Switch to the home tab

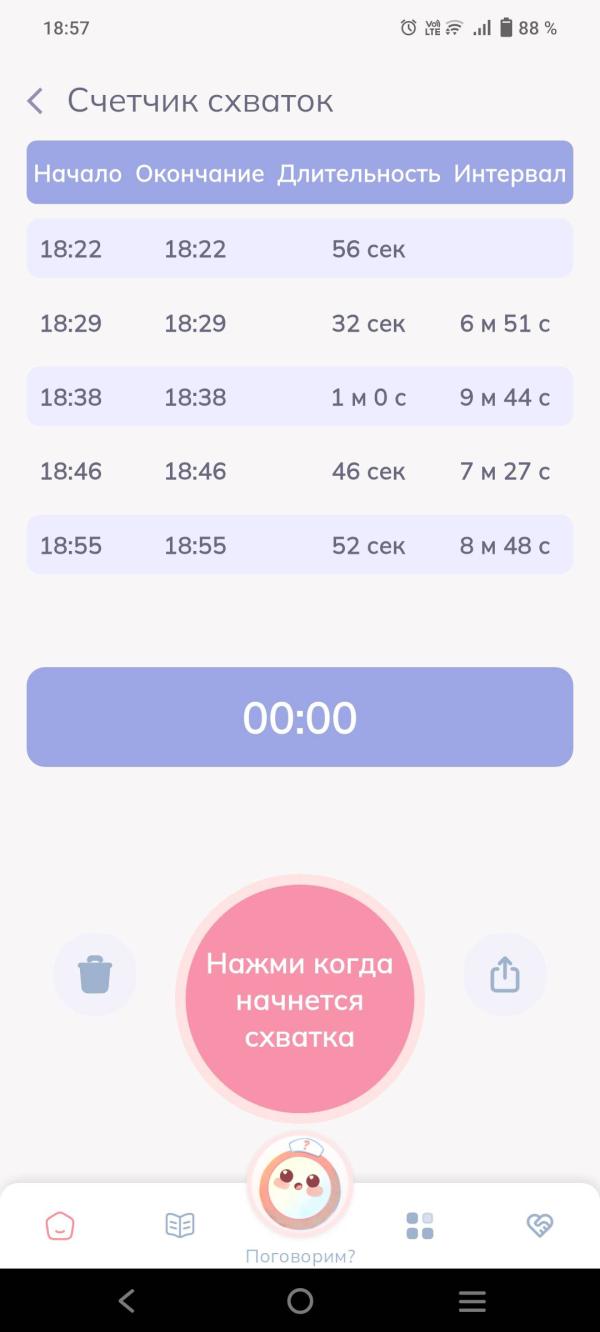[x=60, y=1225]
